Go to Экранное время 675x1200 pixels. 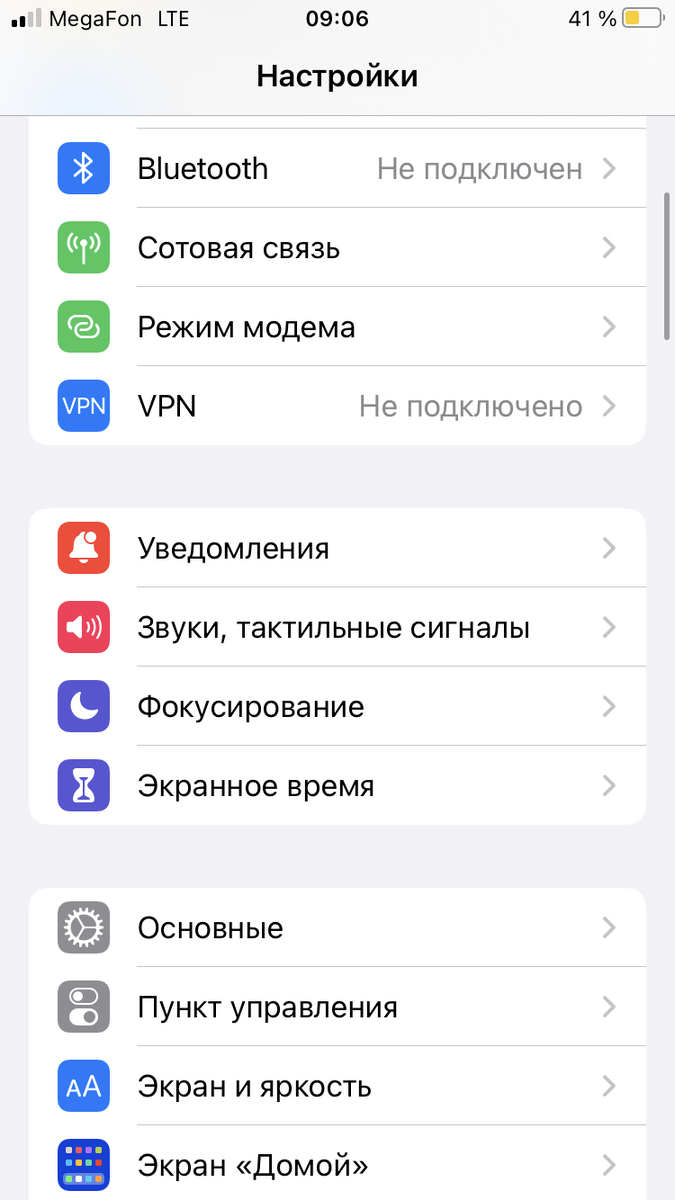pos(337,786)
